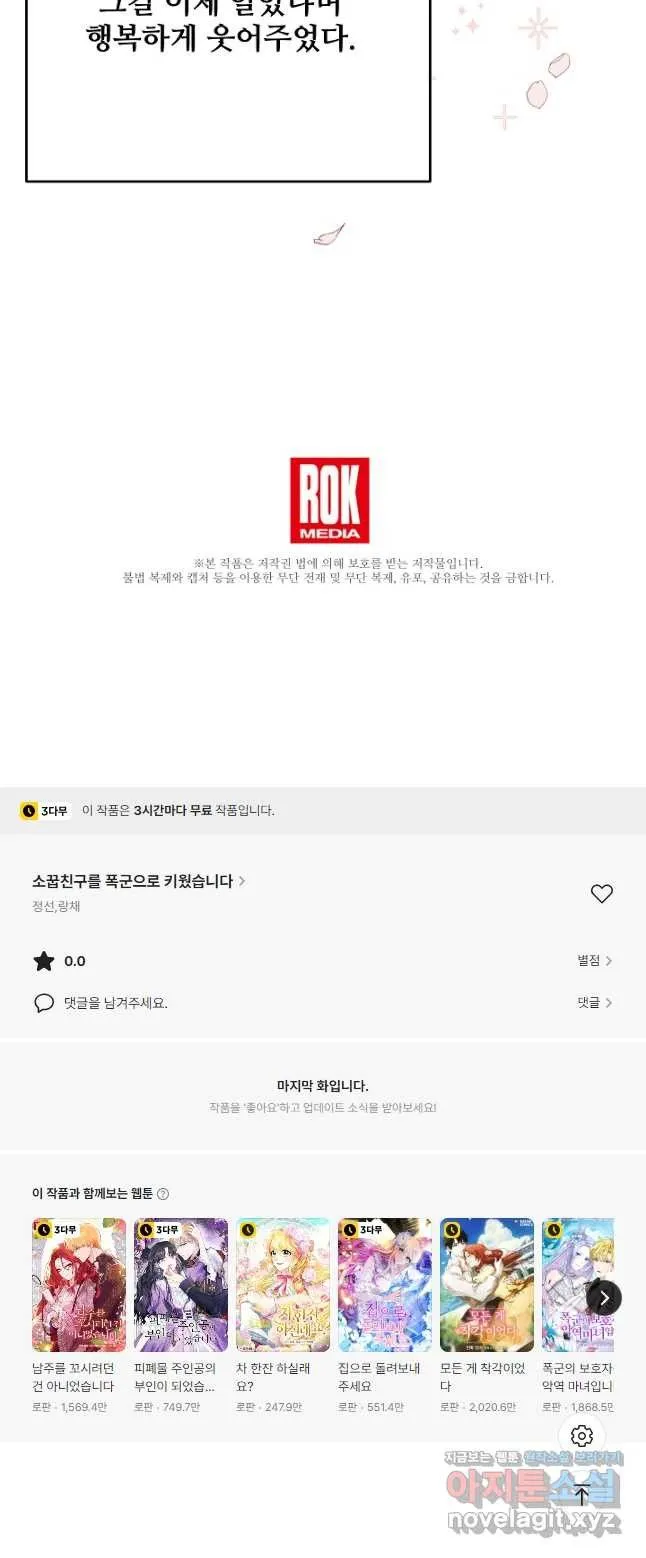Open the webtoon 집으로 돌려보내 주세요
The height and width of the screenshot is (1558, 646).
click(385, 1285)
